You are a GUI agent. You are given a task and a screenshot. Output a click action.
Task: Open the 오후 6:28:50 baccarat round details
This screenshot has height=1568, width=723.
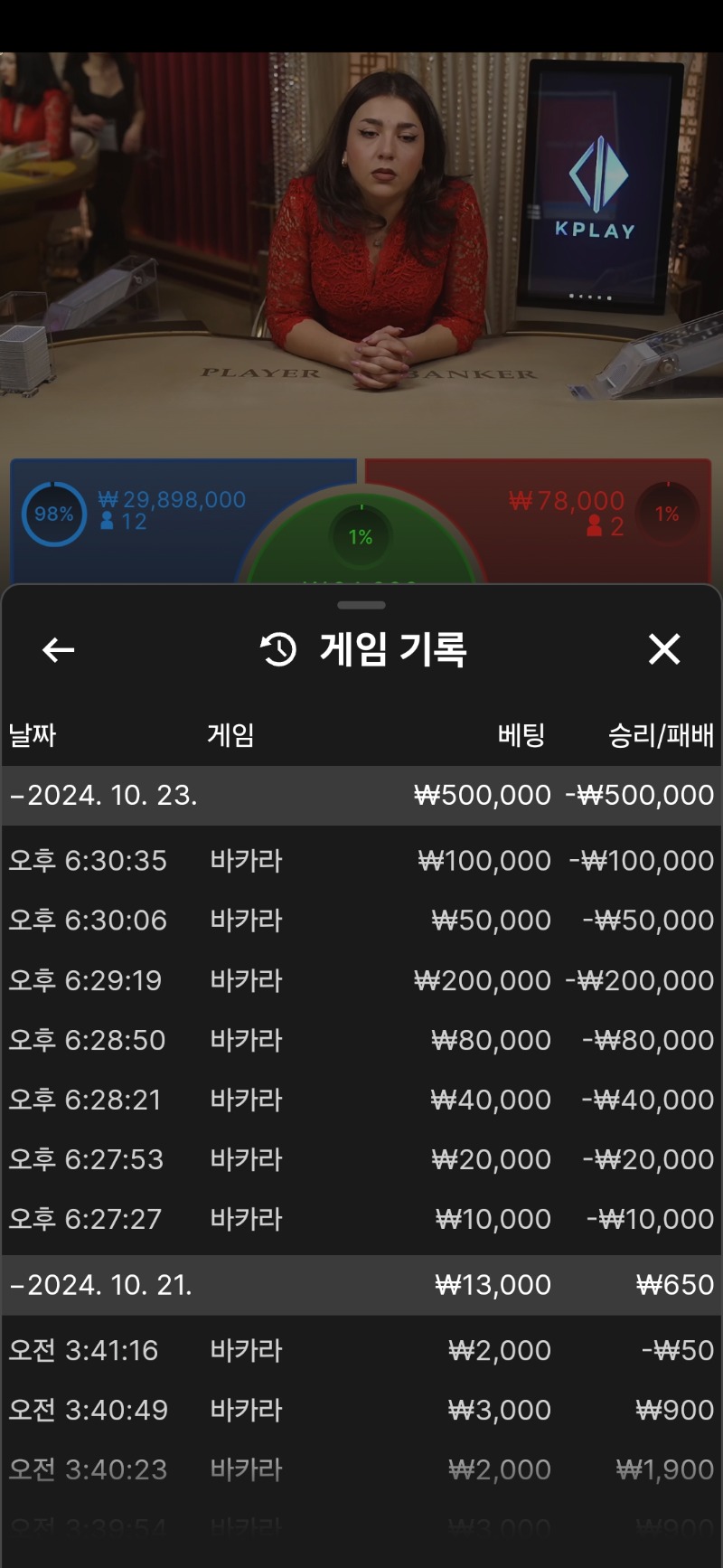coord(361,1040)
